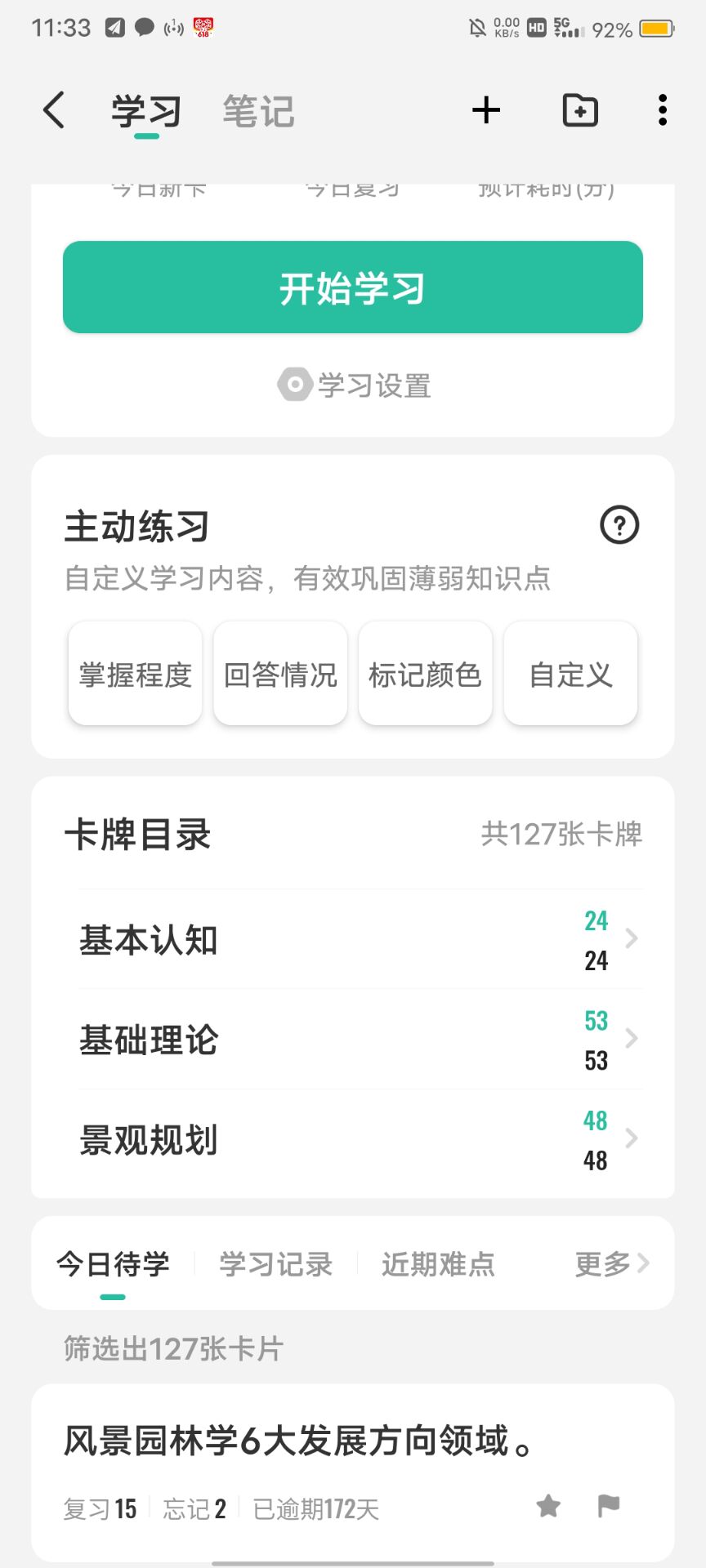Choose the 回答情况 practice option
Viewport: 706px width, 1568px height.
point(280,674)
